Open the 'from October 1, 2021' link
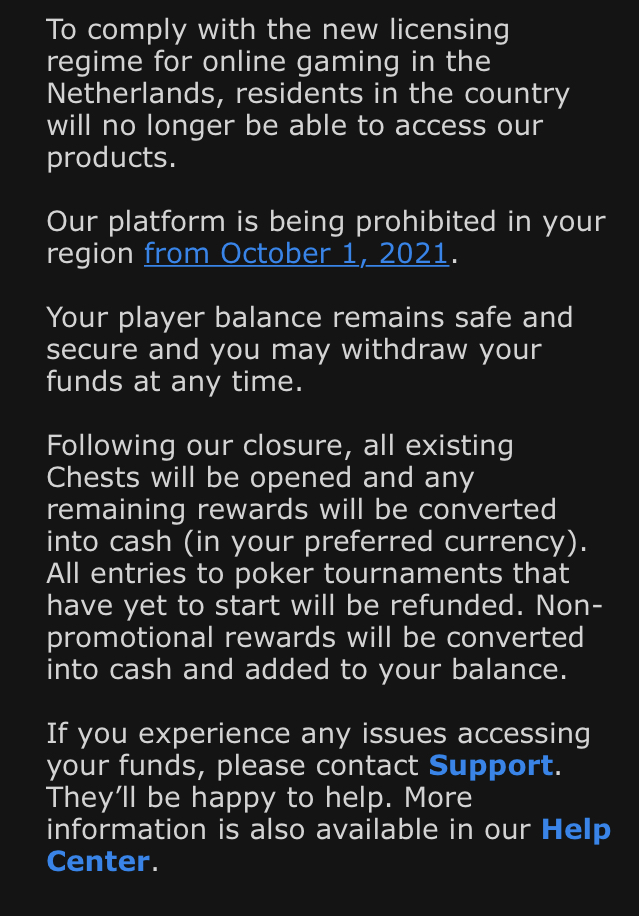This screenshot has width=639, height=916. point(296,254)
